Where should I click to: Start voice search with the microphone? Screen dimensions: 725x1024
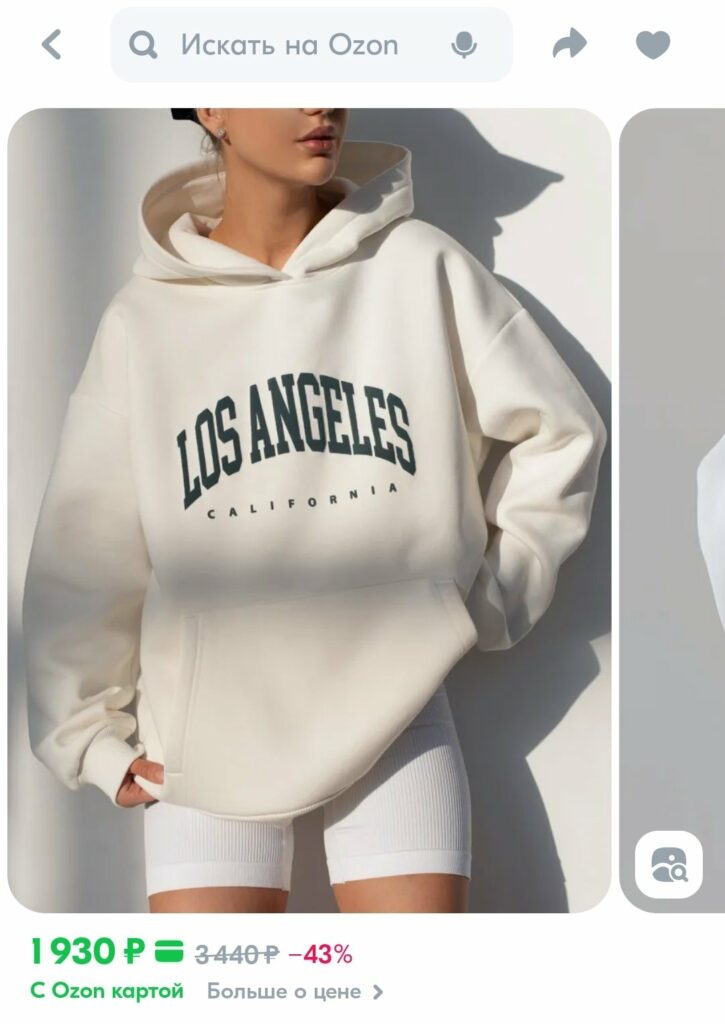coord(463,45)
